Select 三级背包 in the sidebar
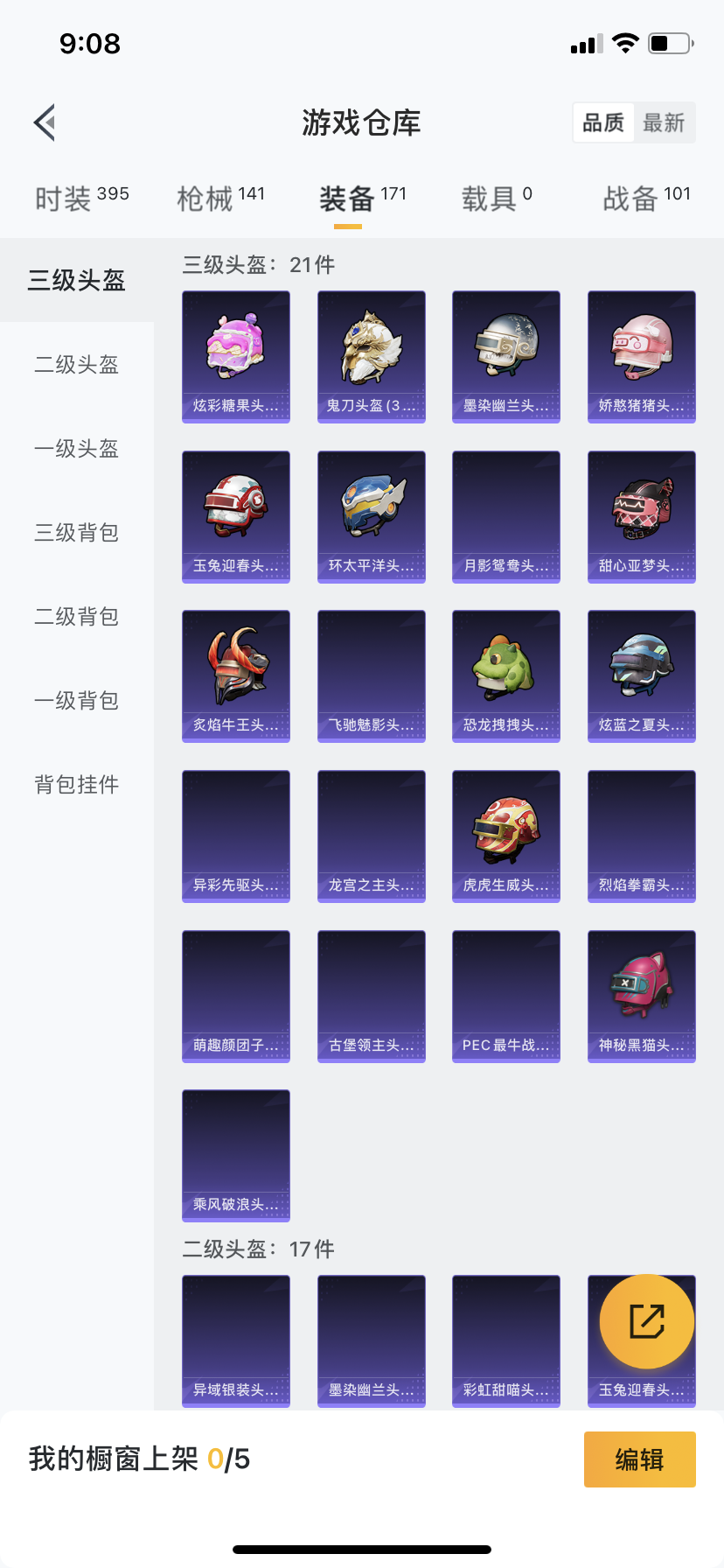The image size is (724, 1568). [x=77, y=532]
